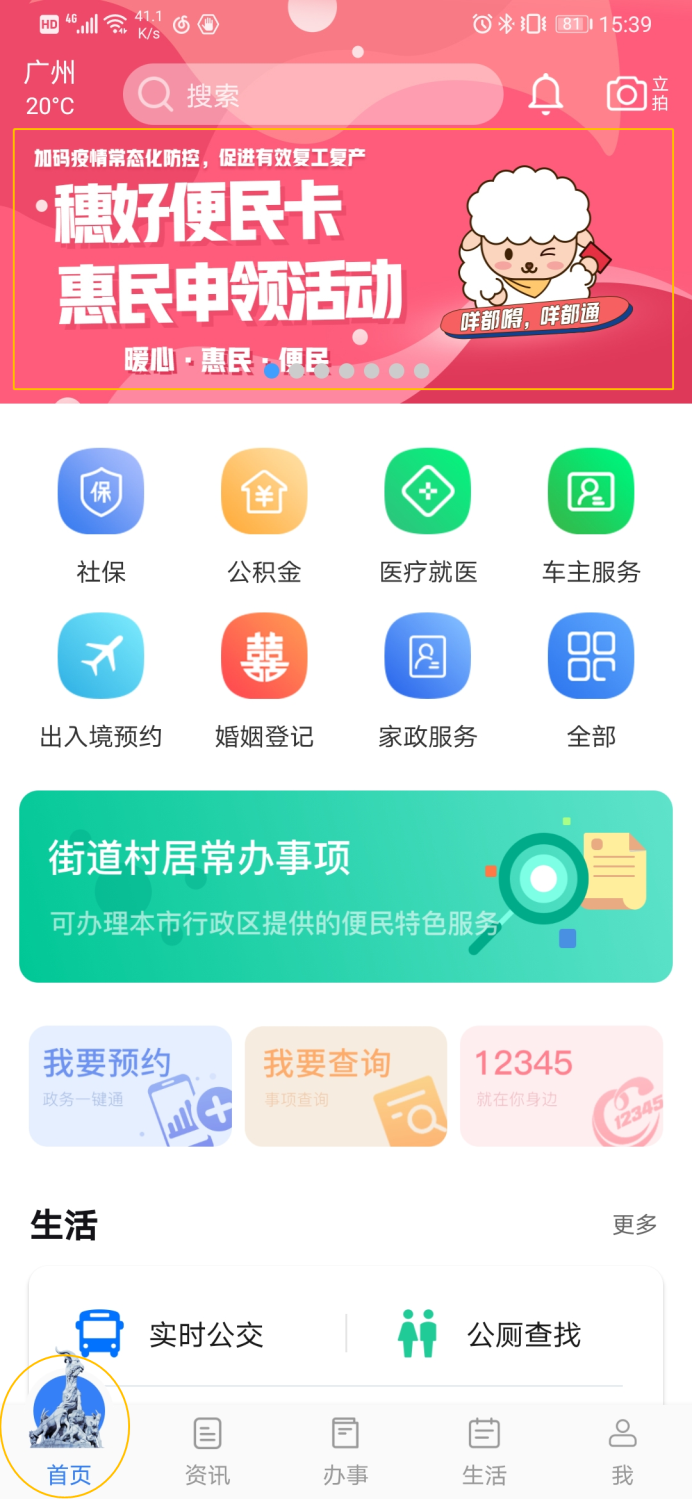View 更多 in the 生活 section
The image size is (692, 1499).
tap(634, 1225)
